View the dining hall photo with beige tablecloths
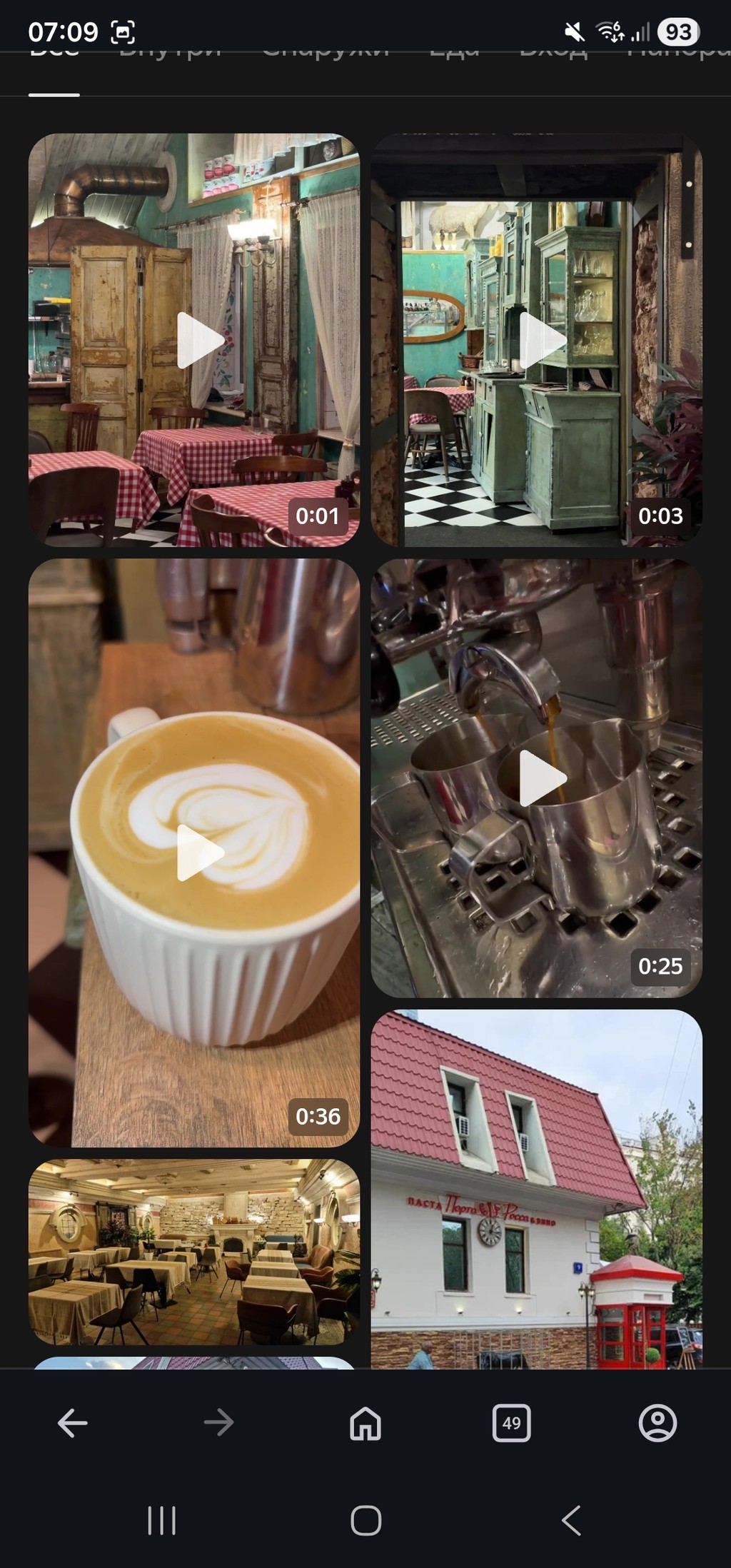 click(194, 1251)
